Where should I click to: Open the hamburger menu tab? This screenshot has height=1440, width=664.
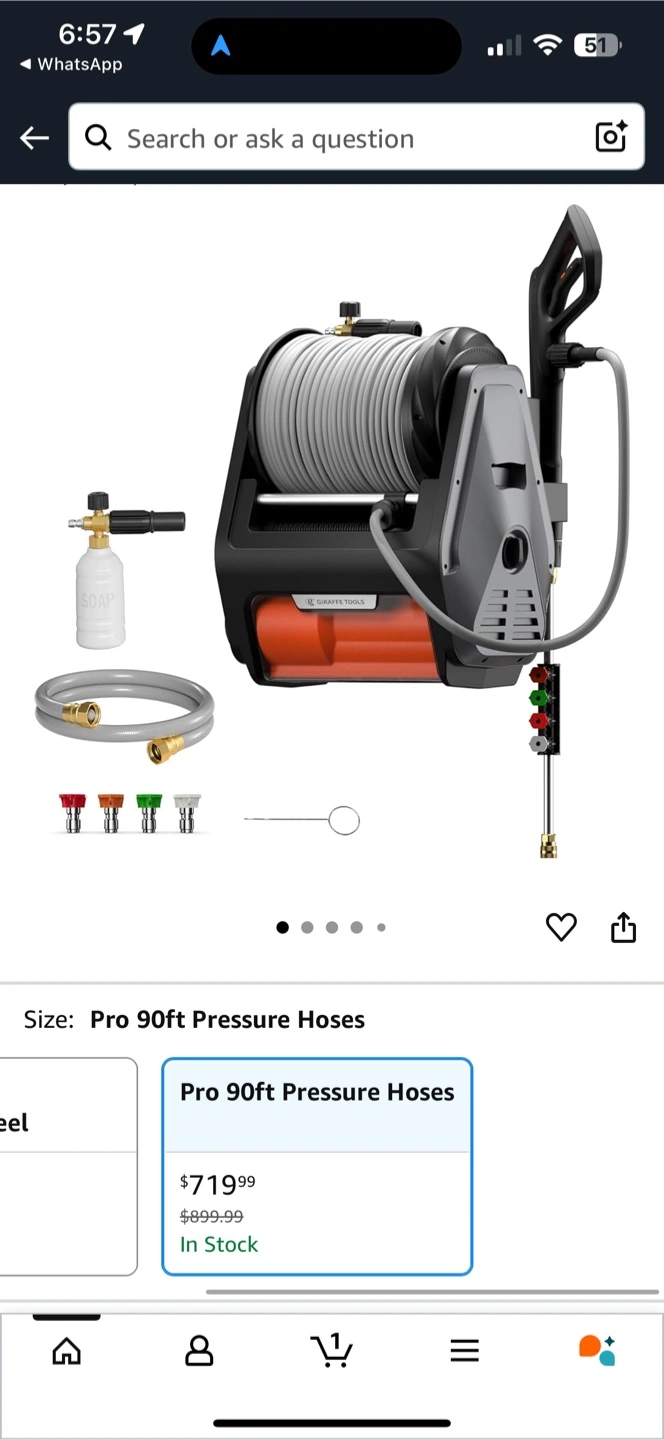pos(464,1352)
